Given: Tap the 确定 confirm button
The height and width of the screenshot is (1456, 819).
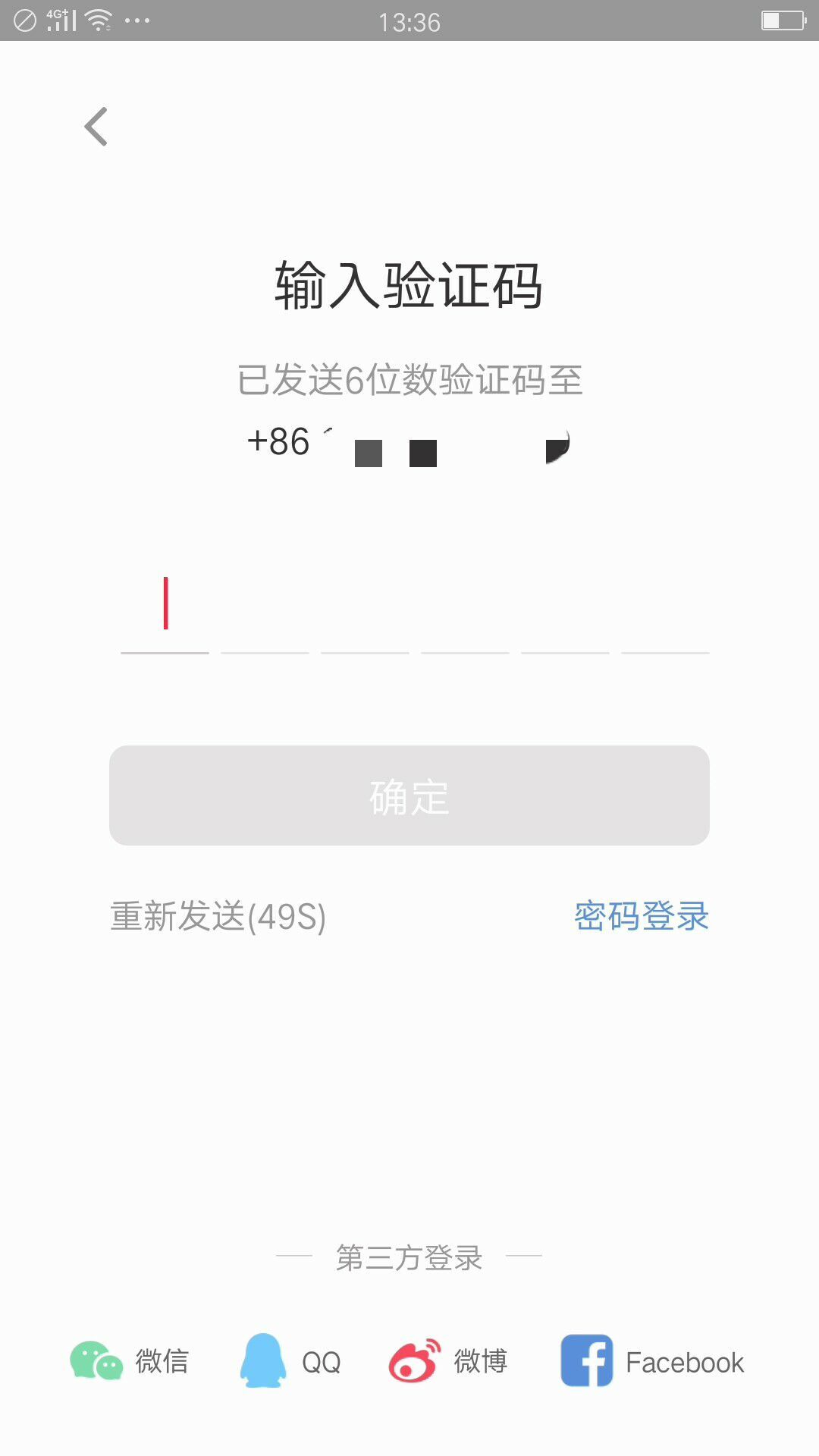Looking at the screenshot, I should (409, 795).
